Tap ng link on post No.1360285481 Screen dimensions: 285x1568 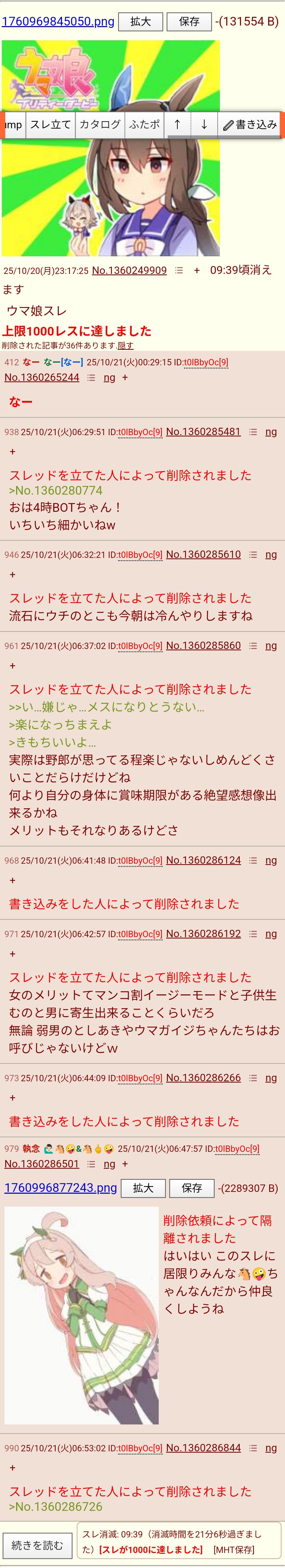[x=271, y=431]
